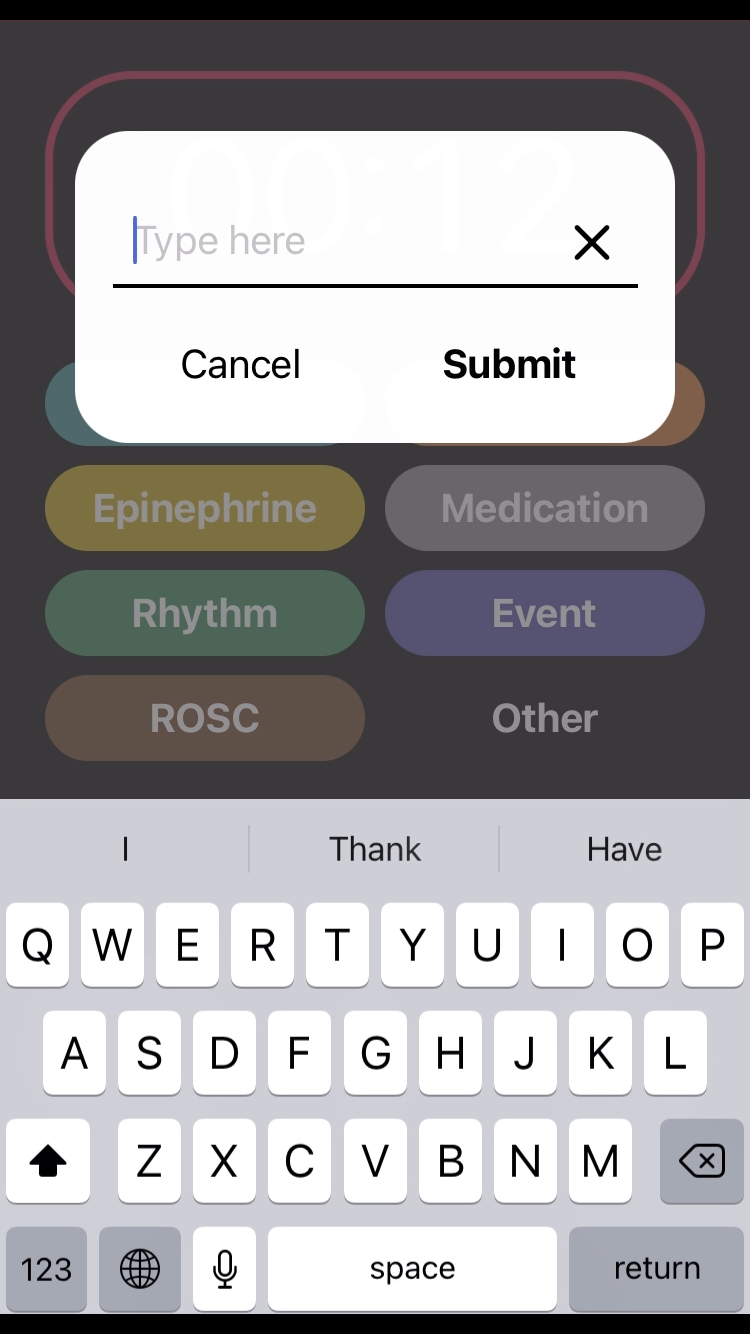Tap the globe icon to switch keyboards
The image size is (750, 1334).
(x=139, y=1268)
